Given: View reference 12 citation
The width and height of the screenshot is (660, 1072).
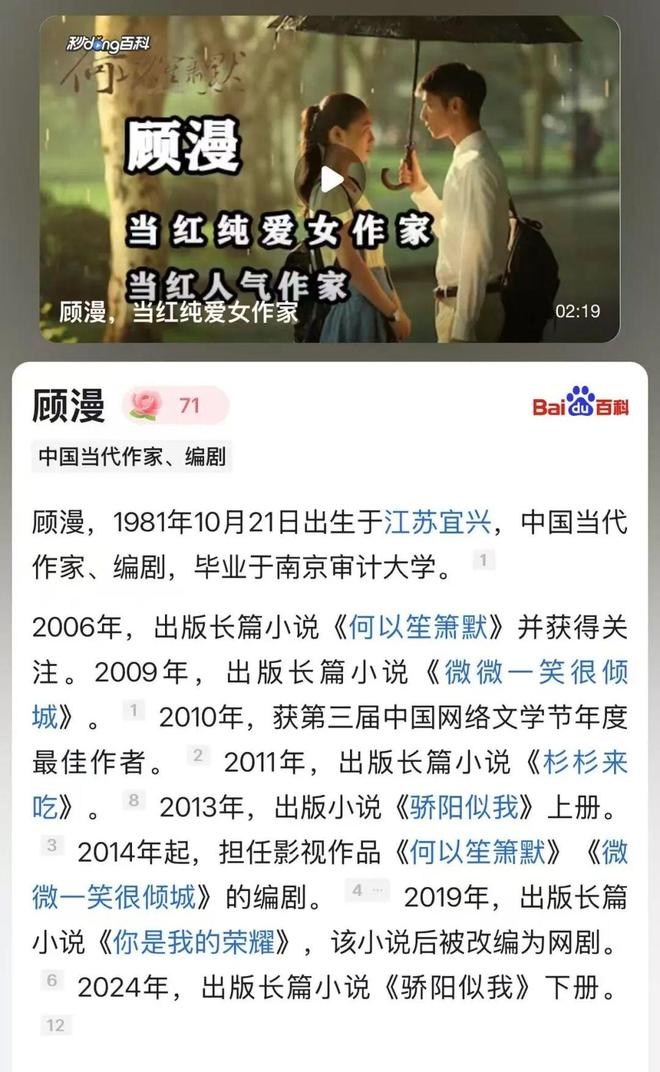Looking at the screenshot, I should [55, 1025].
